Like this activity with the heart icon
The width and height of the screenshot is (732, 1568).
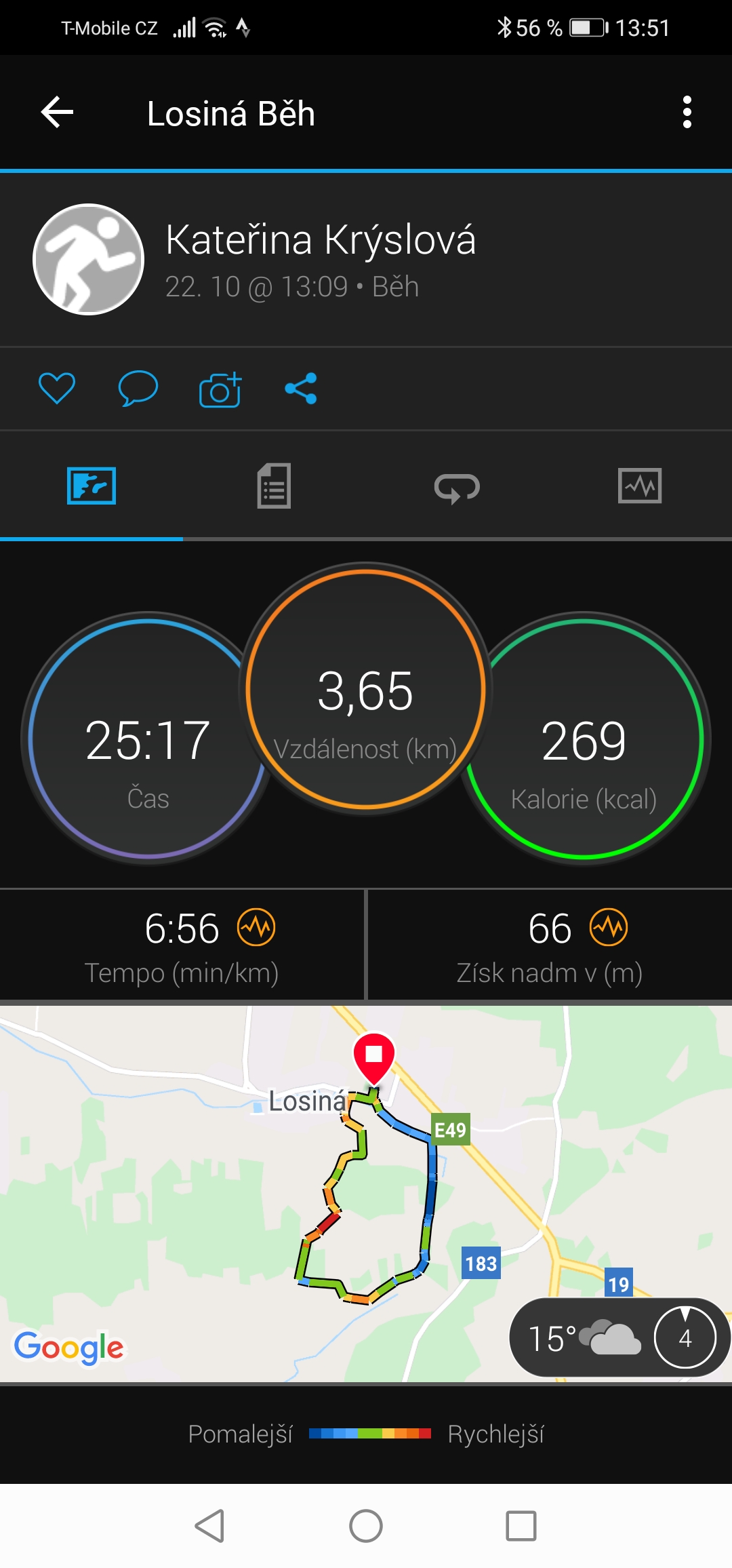[x=57, y=389]
